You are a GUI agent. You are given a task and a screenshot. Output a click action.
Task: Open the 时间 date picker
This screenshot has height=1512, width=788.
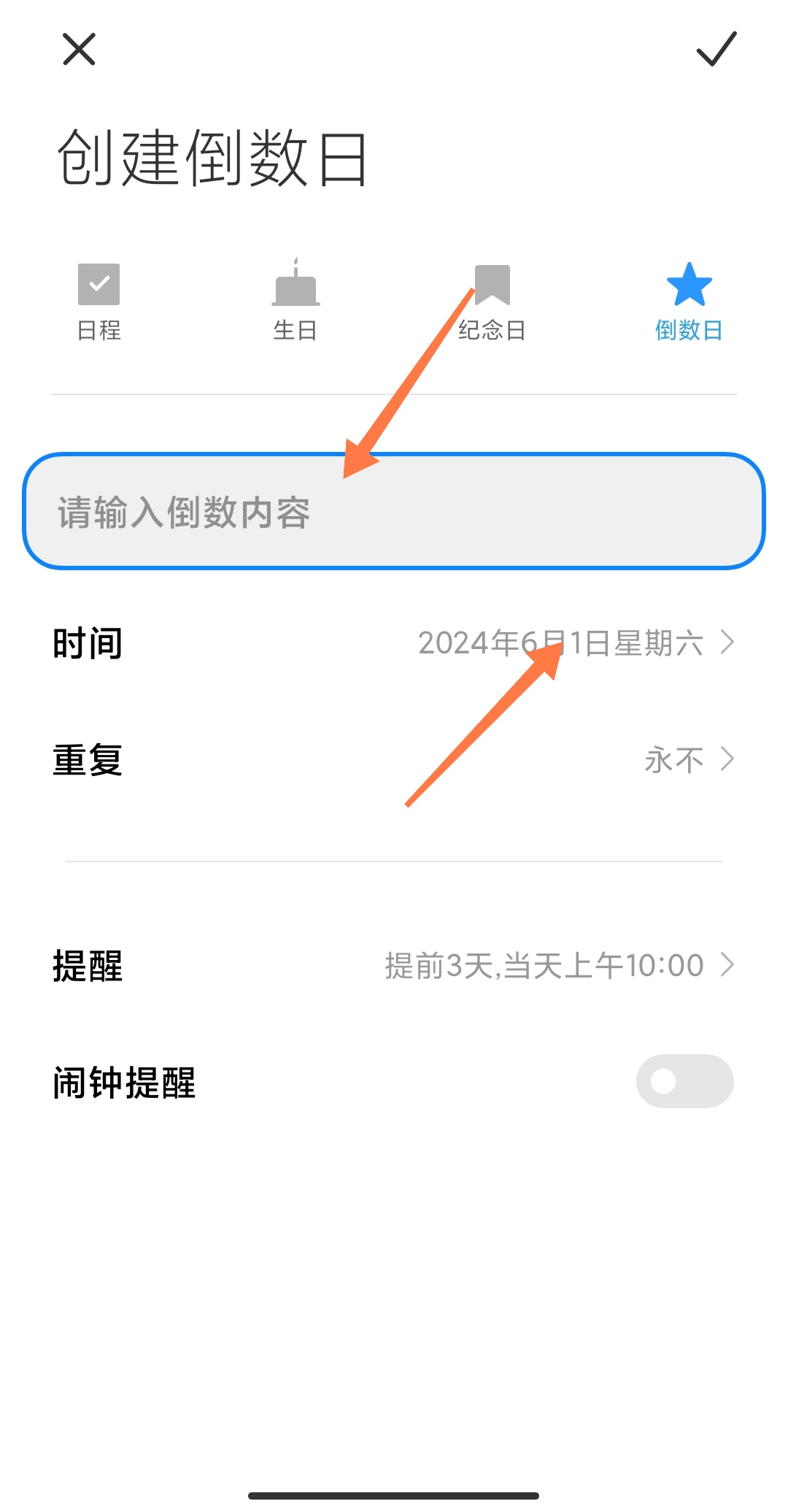pyautogui.click(x=575, y=643)
